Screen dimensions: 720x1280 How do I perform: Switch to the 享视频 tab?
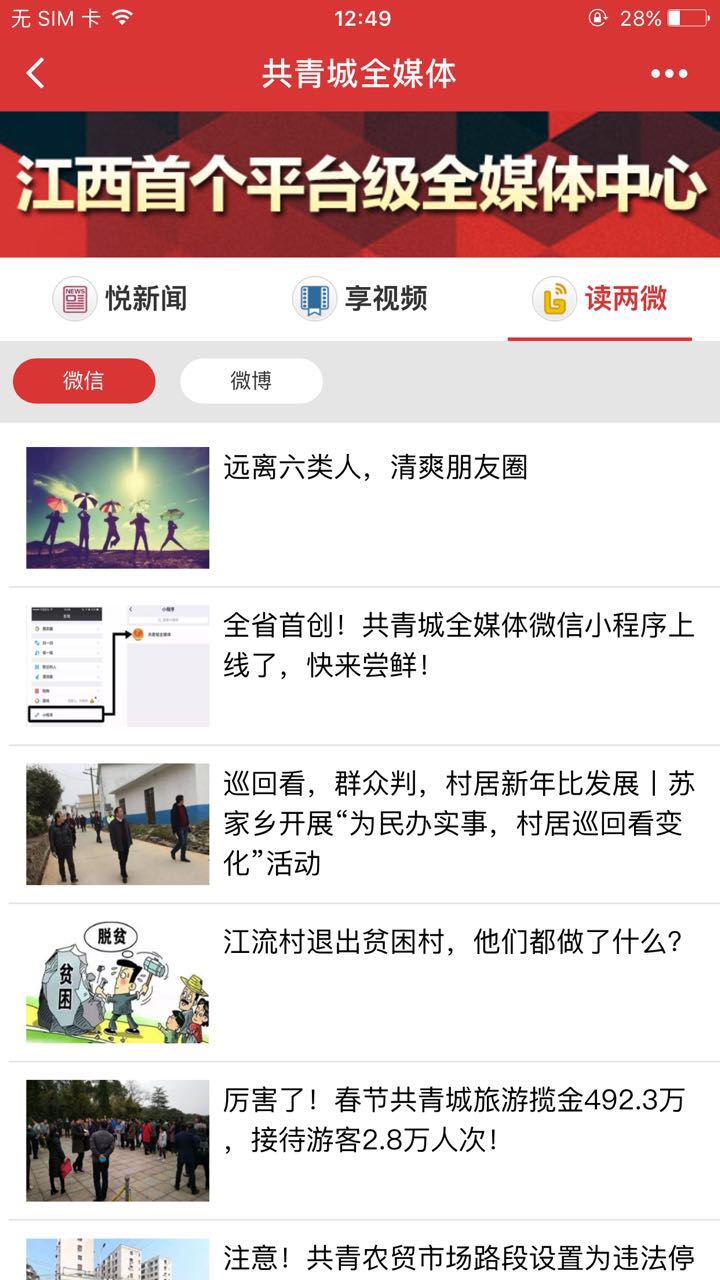pos(360,298)
